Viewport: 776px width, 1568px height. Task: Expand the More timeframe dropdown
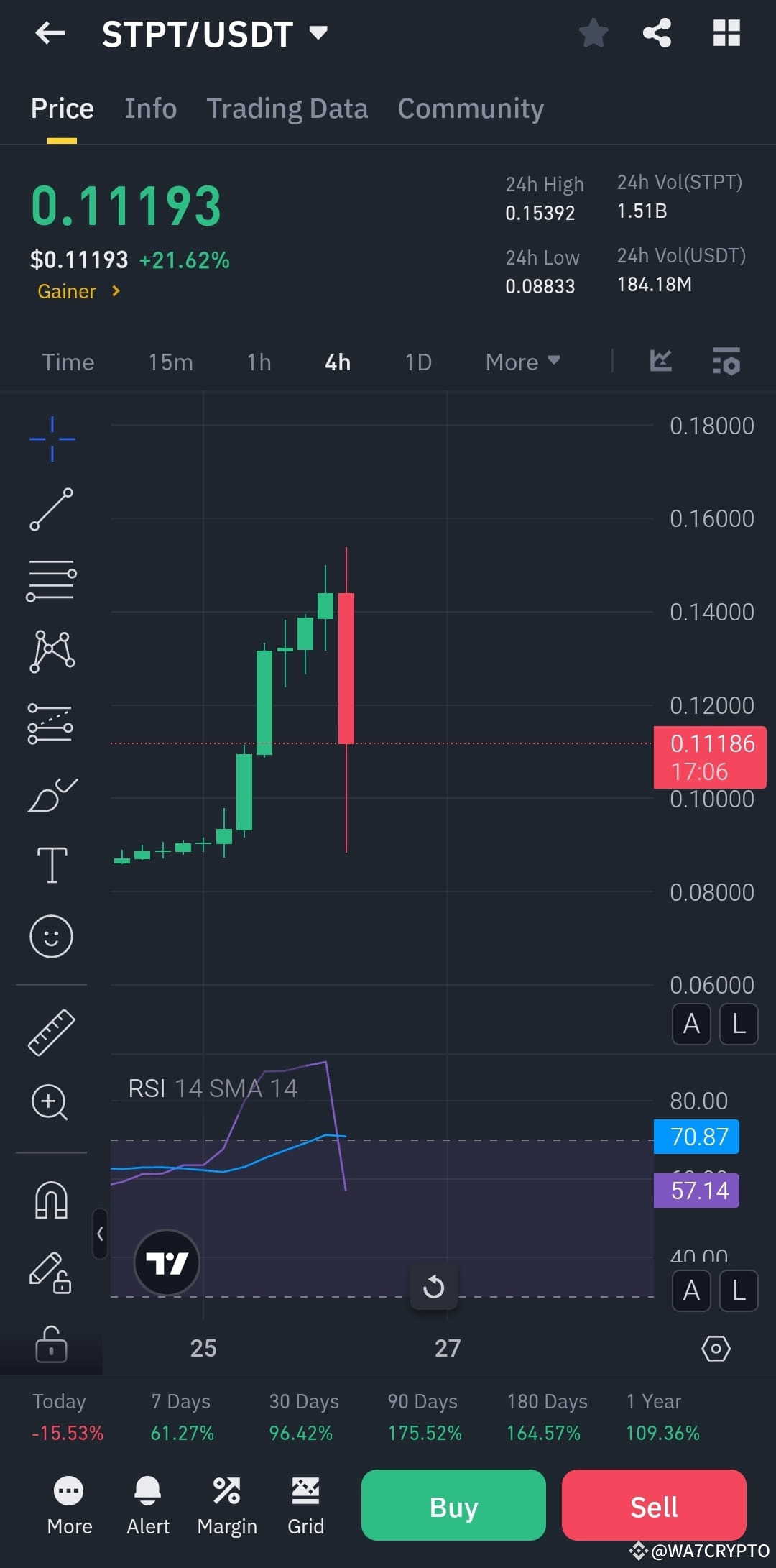coord(522,362)
